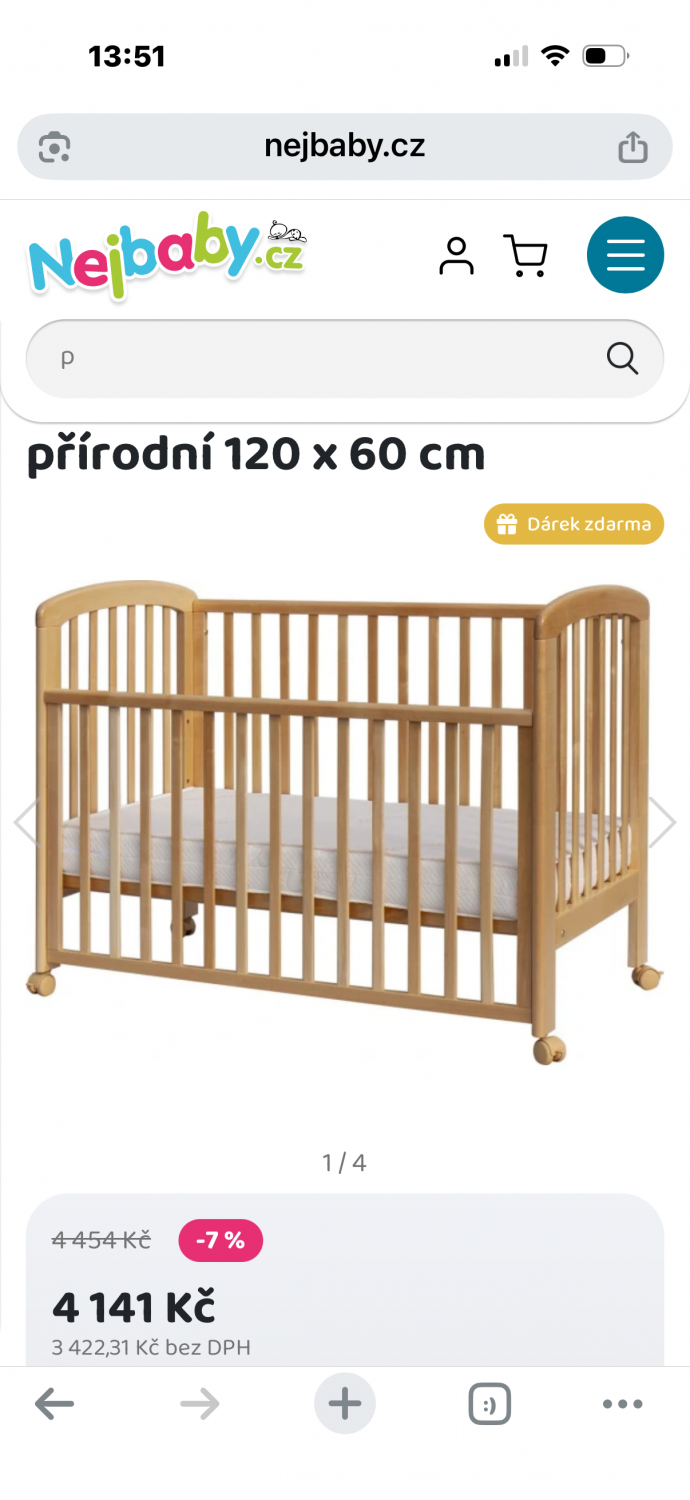The width and height of the screenshot is (690, 1500).
Task: Show previous product image with left arrow
Action: (x=26, y=822)
